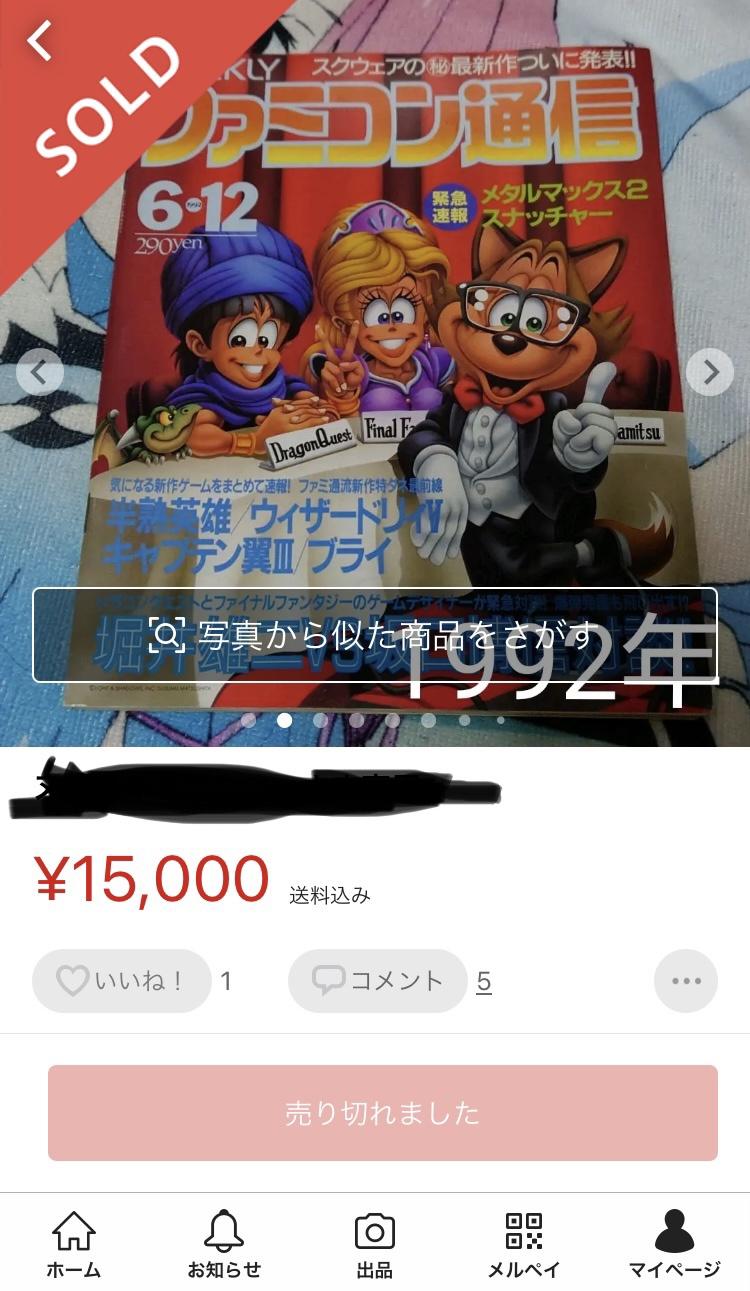This screenshot has height=1291, width=750.
Task: Open the three-dot more options menu
Action: [x=686, y=981]
